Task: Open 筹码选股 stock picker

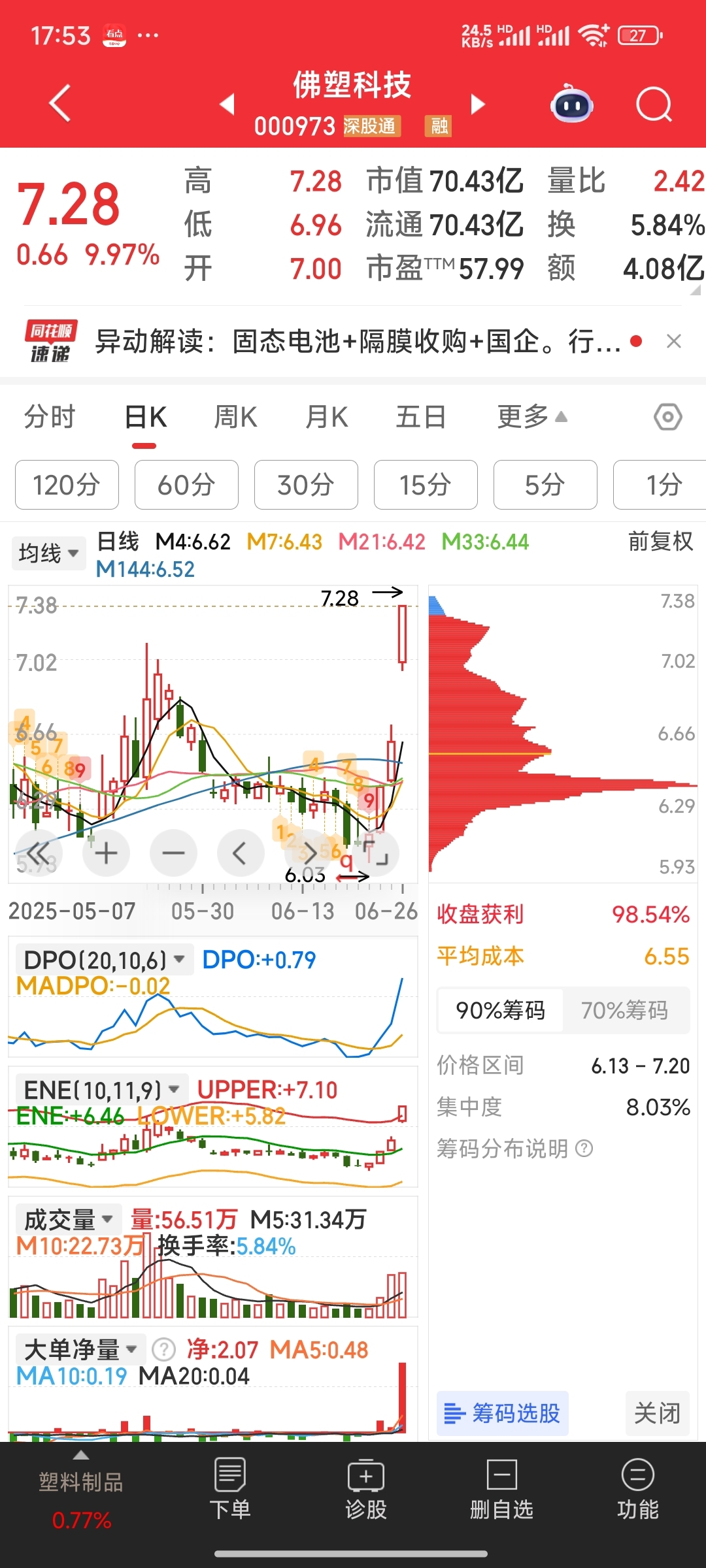Action: tap(502, 1413)
